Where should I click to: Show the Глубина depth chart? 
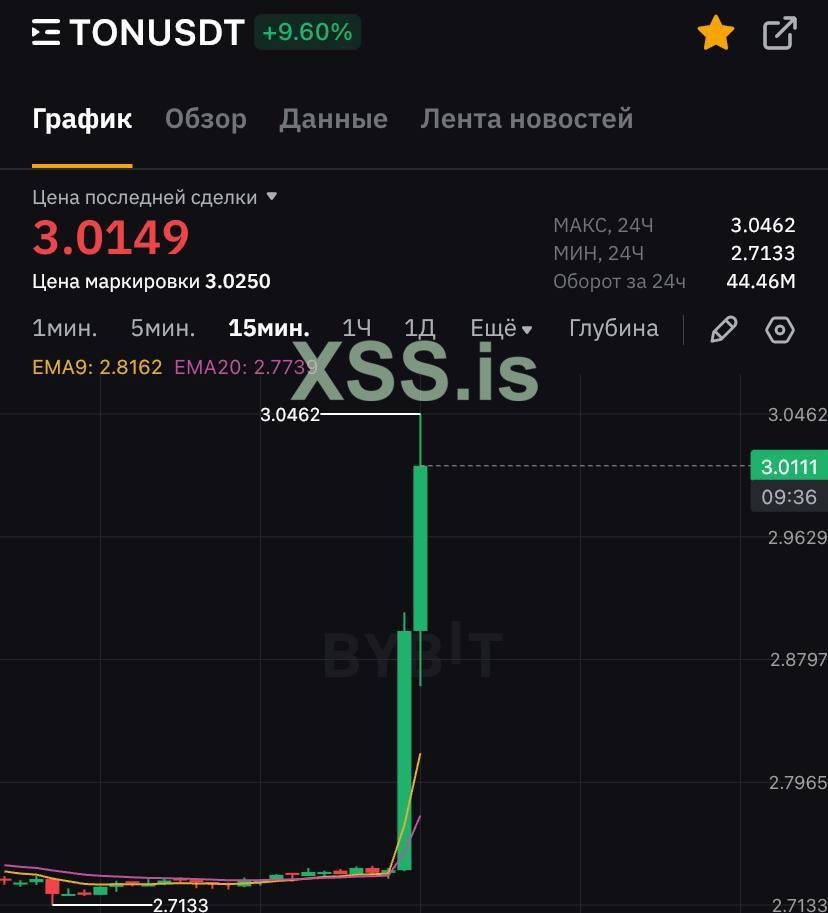pyautogui.click(x=613, y=328)
